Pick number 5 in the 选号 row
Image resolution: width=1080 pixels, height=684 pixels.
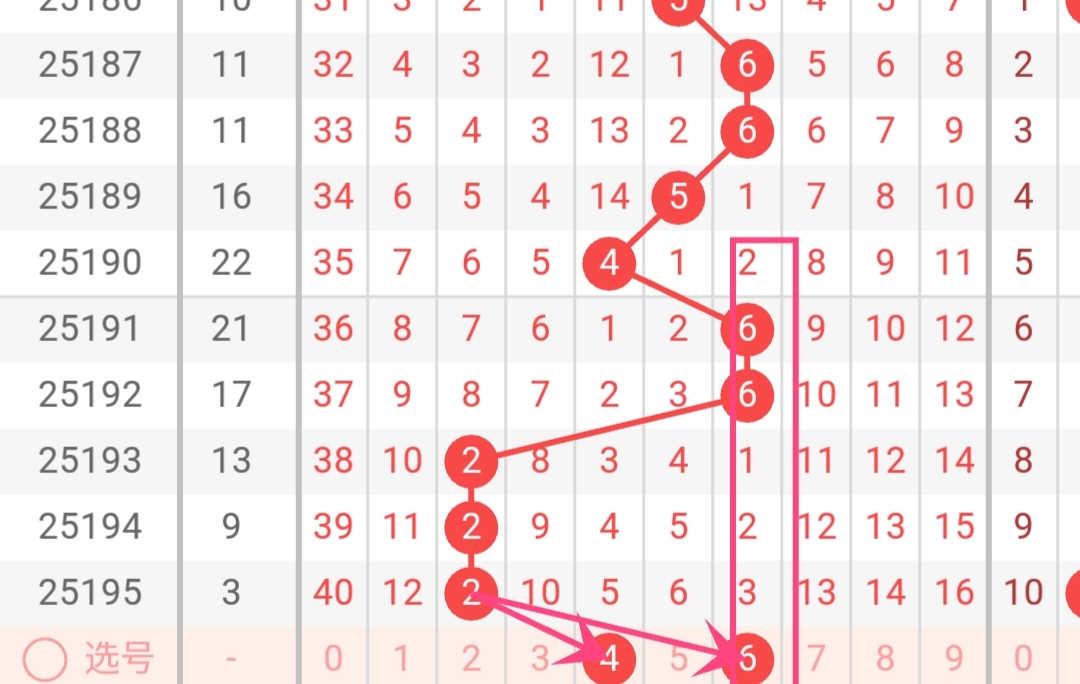click(678, 659)
